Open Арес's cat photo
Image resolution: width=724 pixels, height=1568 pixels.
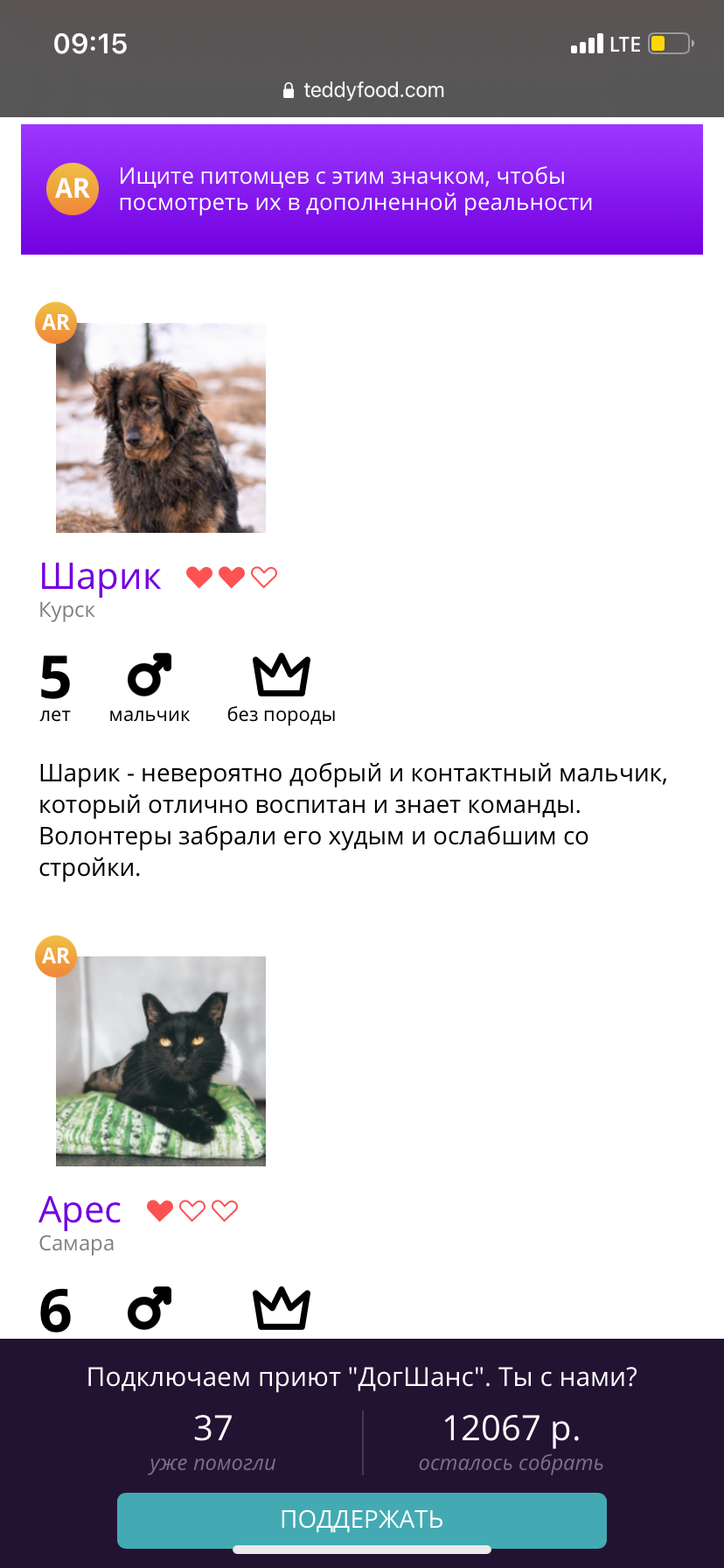(161, 1060)
